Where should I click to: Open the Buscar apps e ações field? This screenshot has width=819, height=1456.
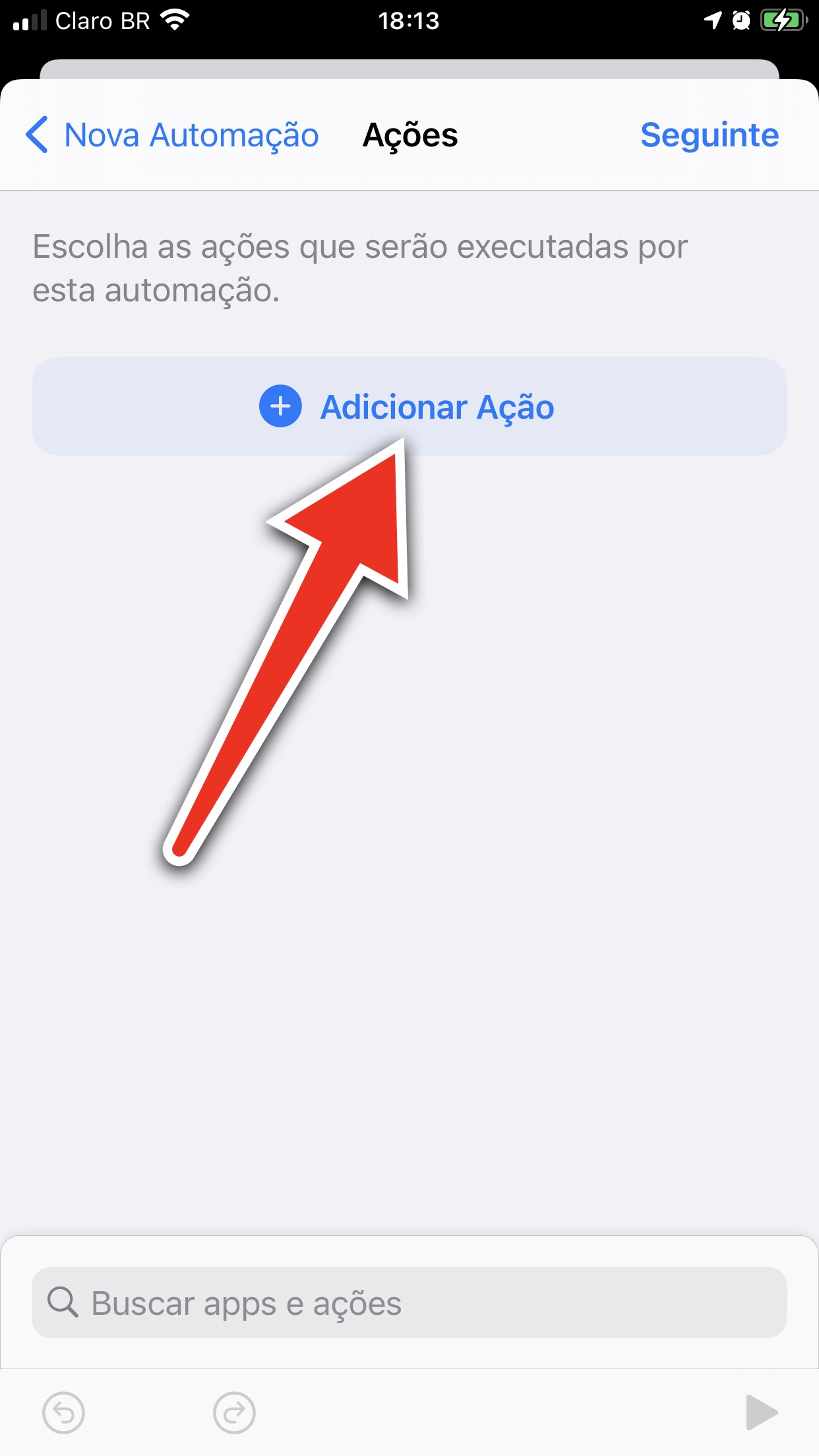point(409,1302)
